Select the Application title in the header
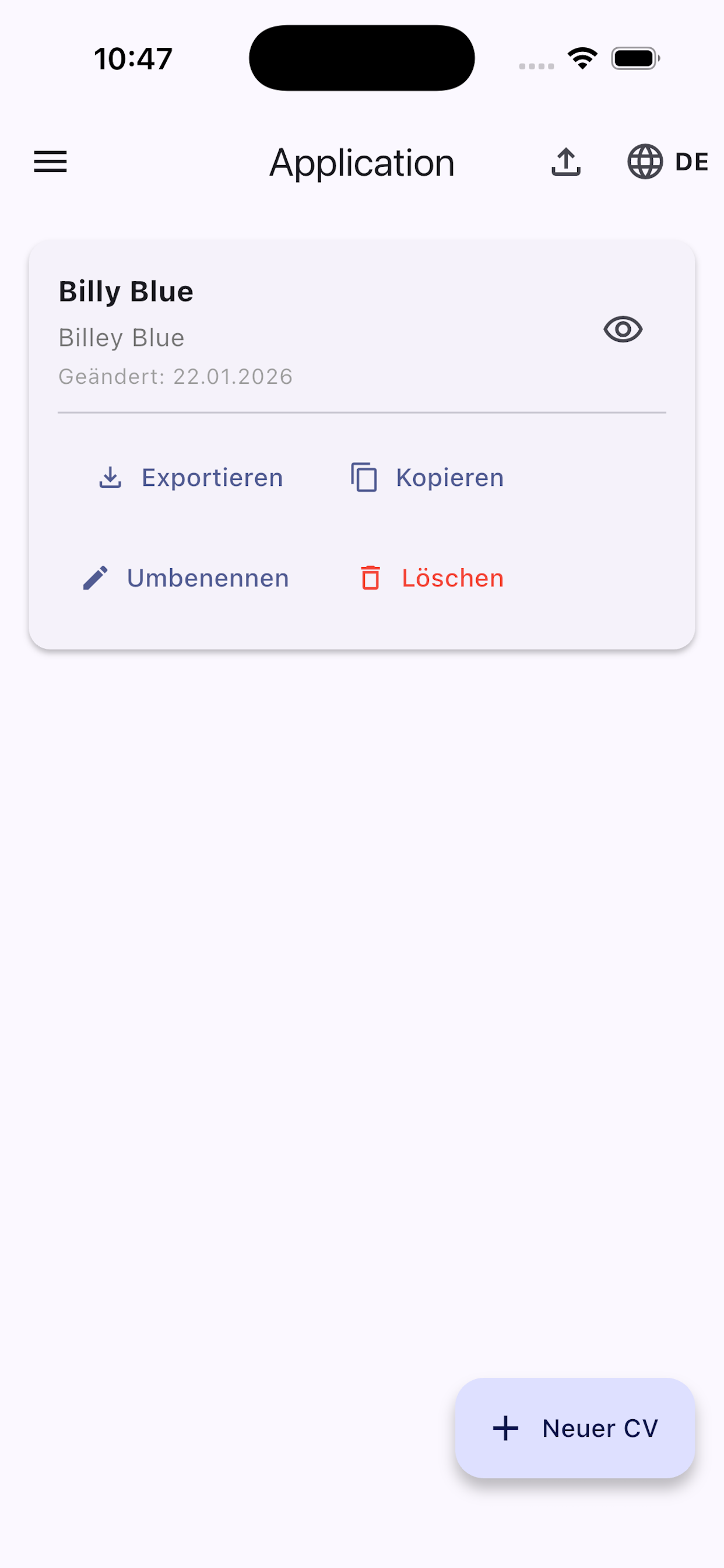724x1568 pixels. click(x=361, y=162)
